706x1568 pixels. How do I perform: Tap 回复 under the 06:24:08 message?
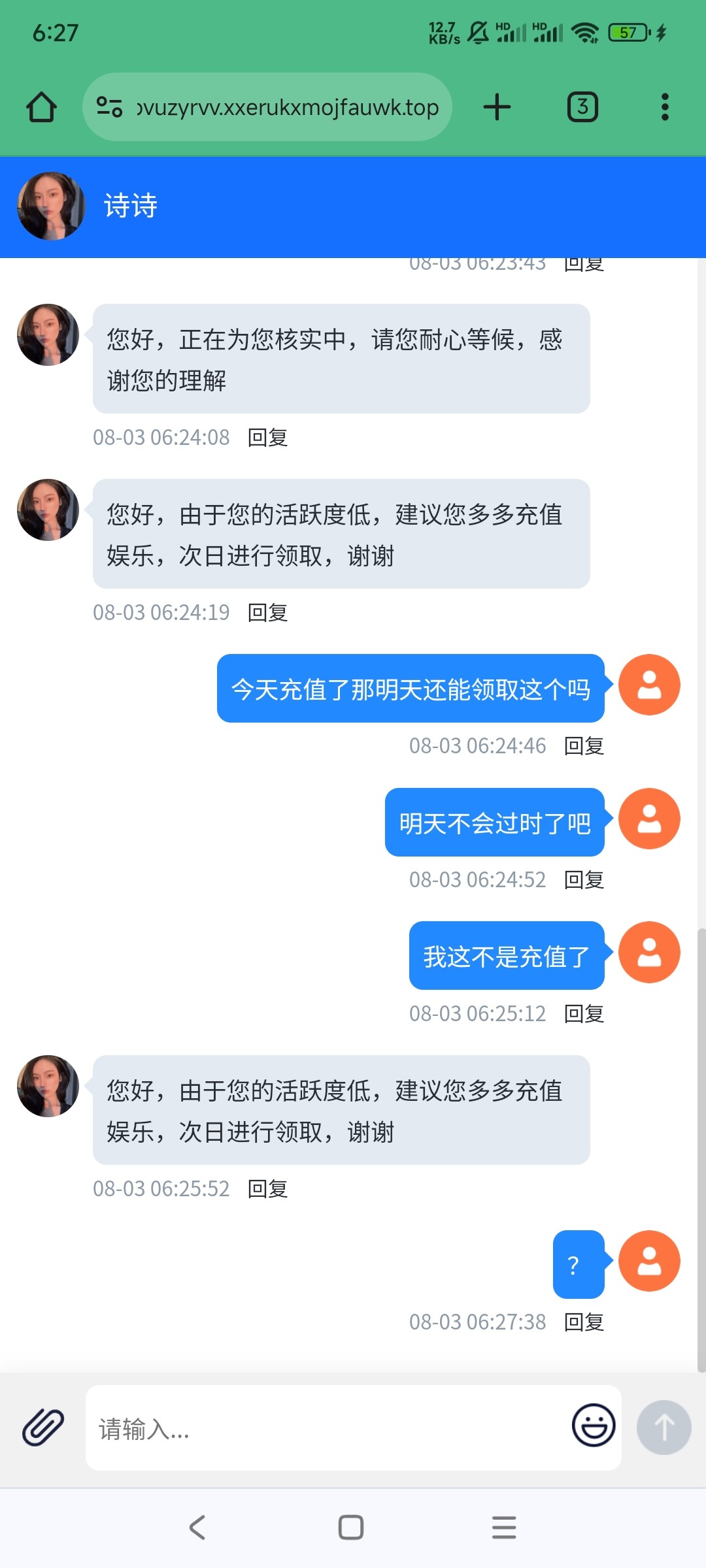[268, 438]
